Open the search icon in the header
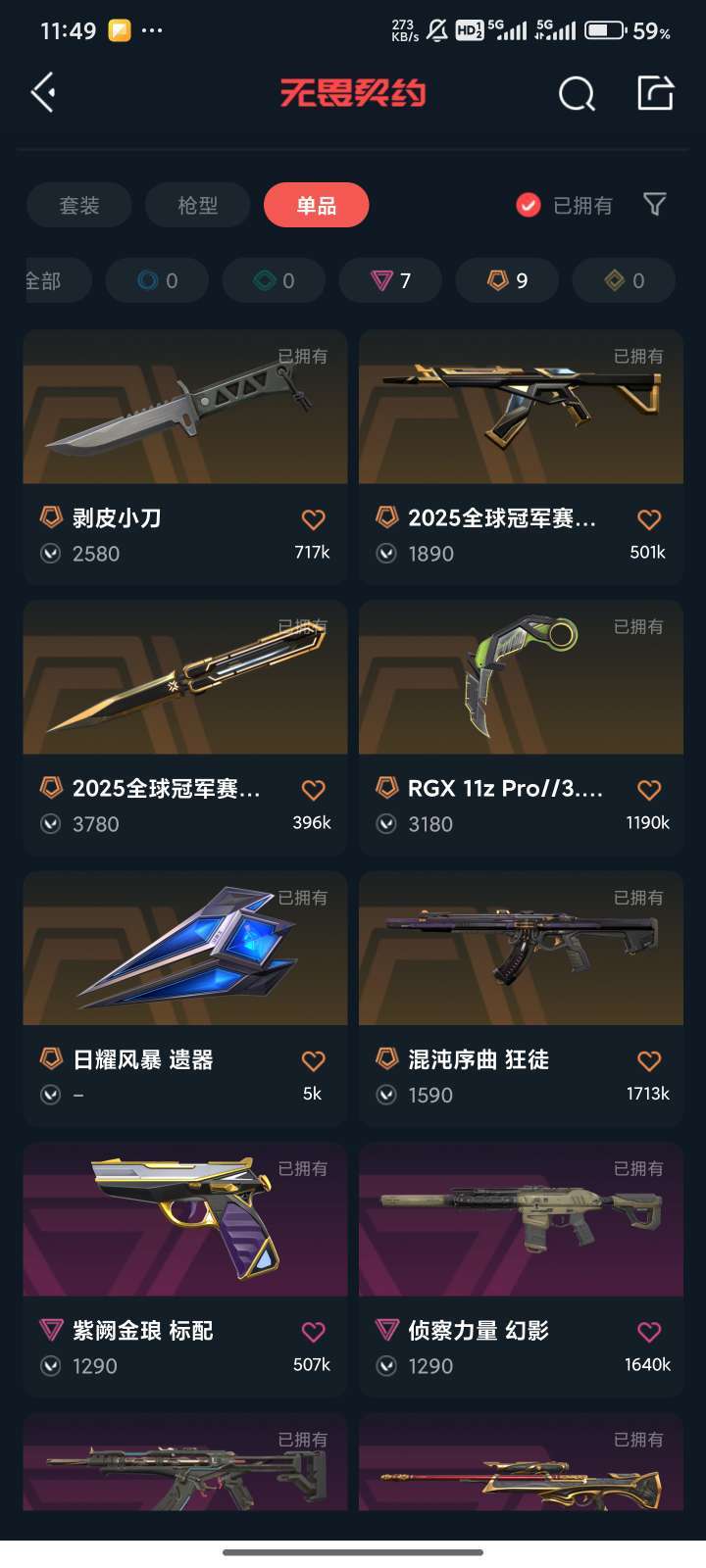 point(577,94)
